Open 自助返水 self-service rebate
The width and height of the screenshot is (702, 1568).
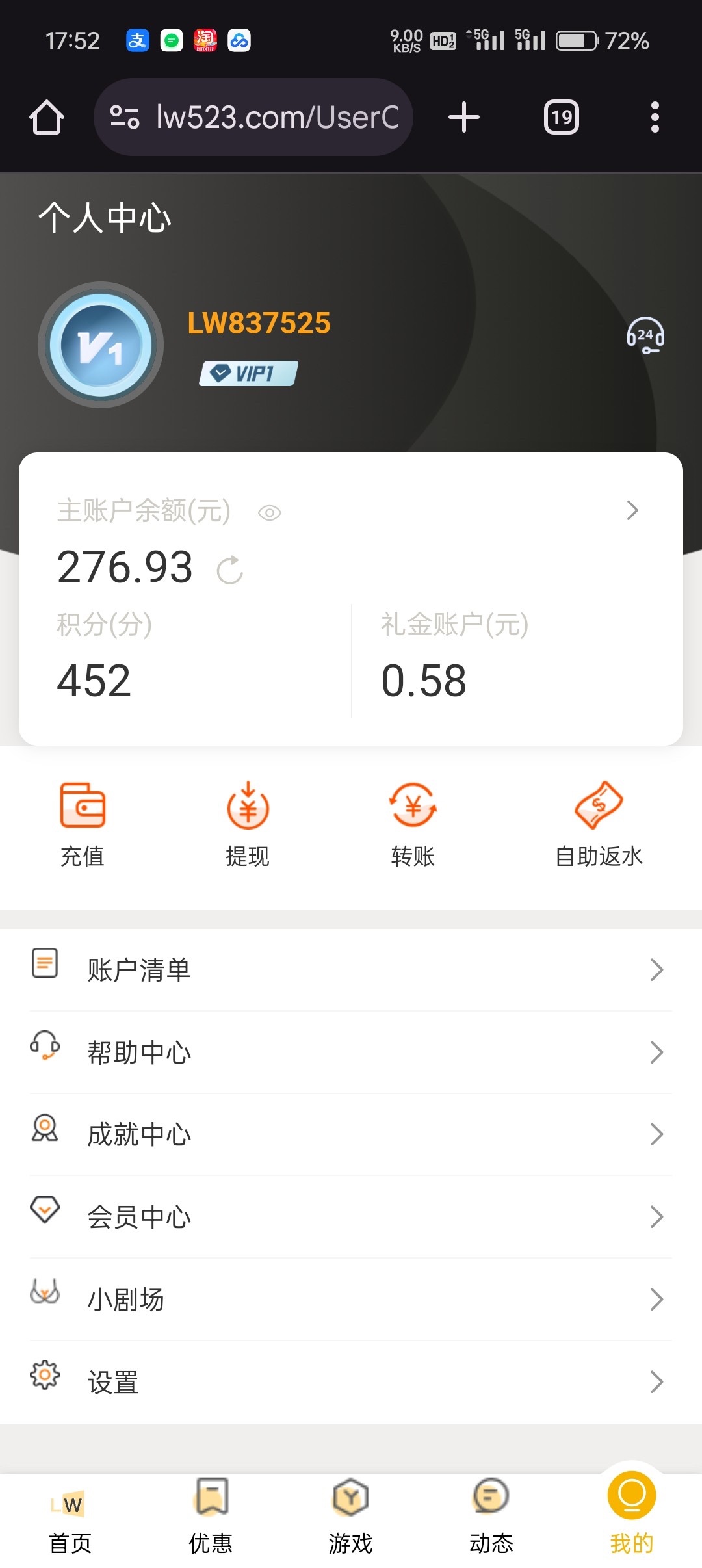(x=599, y=824)
